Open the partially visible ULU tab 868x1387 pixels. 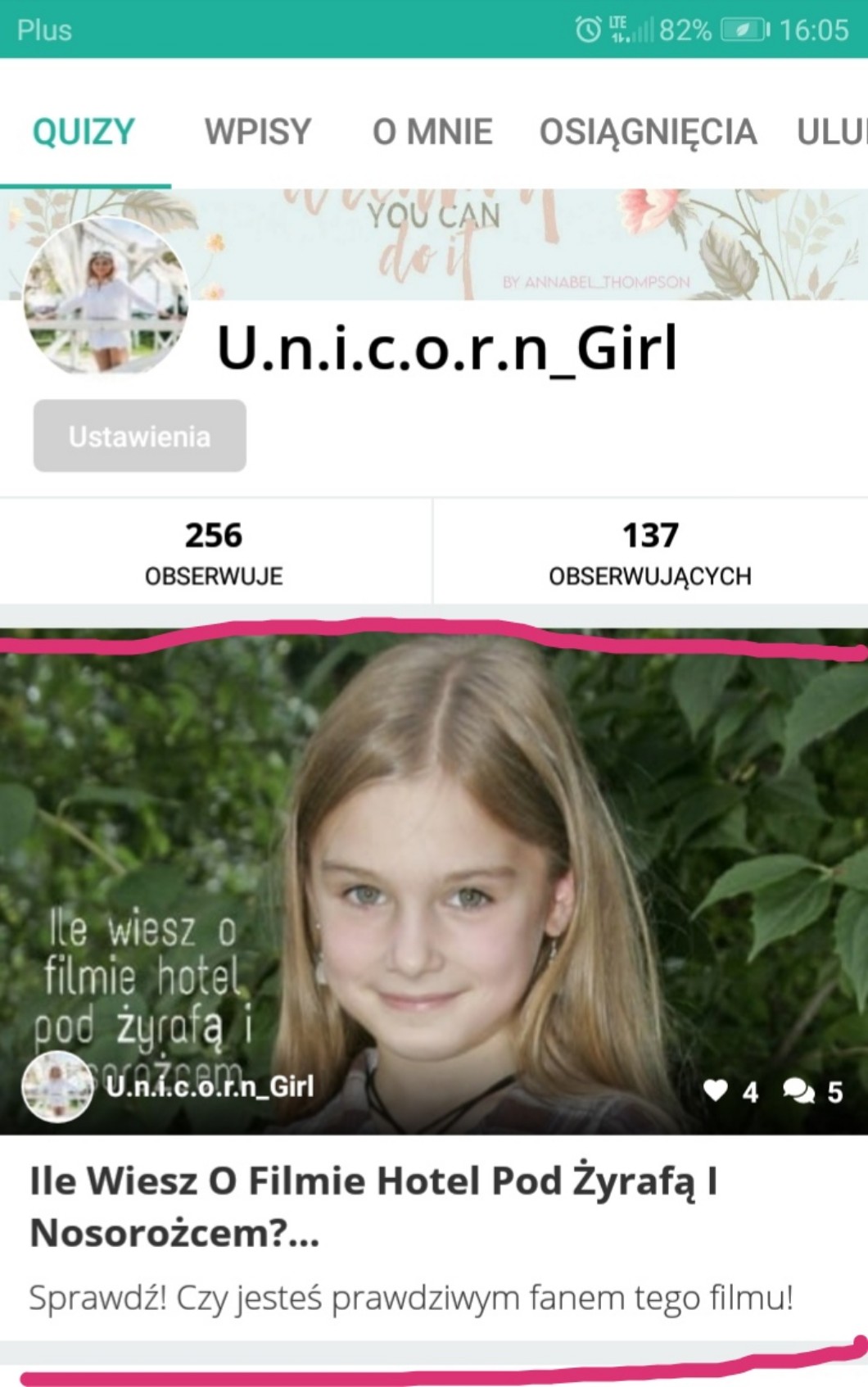tap(831, 132)
